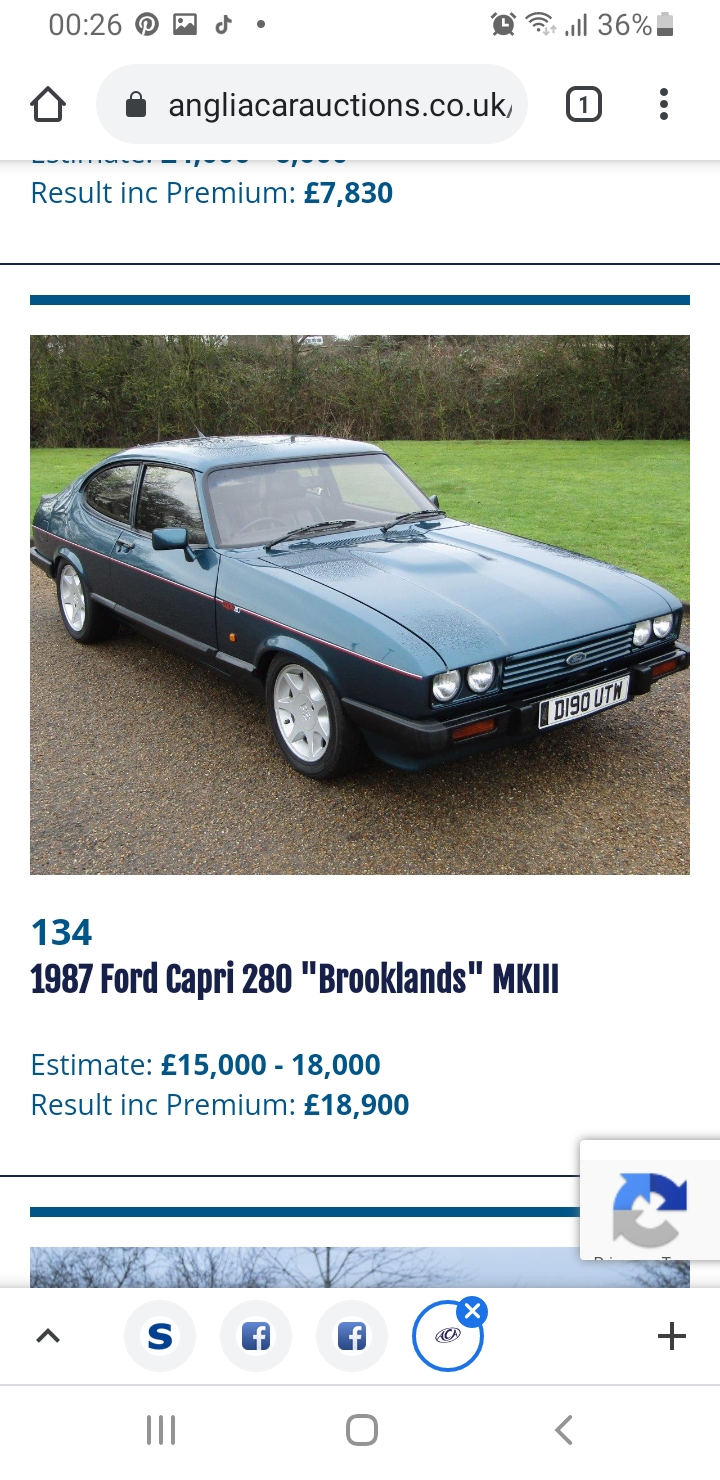The width and height of the screenshot is (720, 1480).
Task: Expand the tab strip with the up chevron
Action: tap(48, 1336)
